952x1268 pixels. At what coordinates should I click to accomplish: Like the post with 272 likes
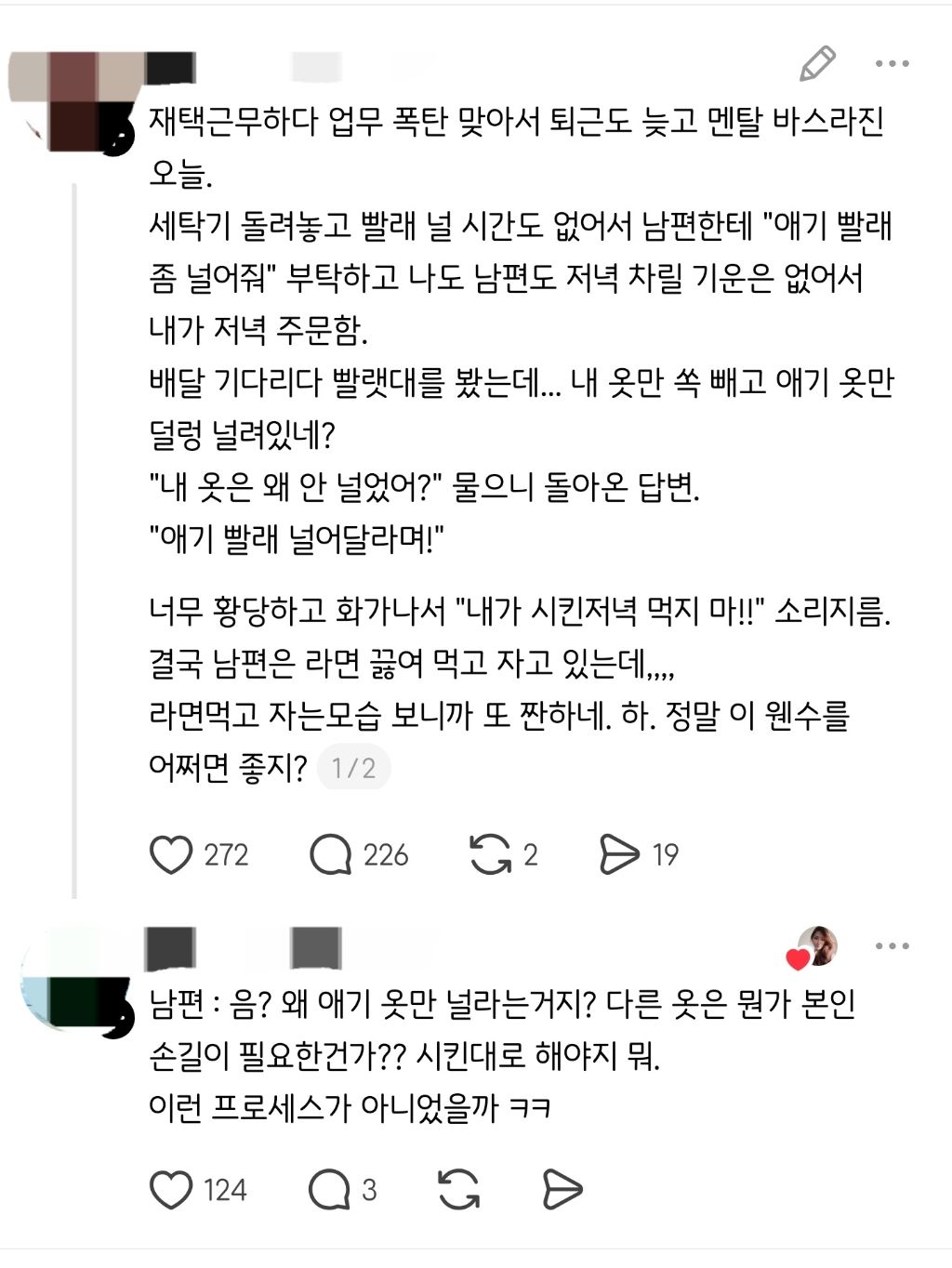tap(172, 854)
